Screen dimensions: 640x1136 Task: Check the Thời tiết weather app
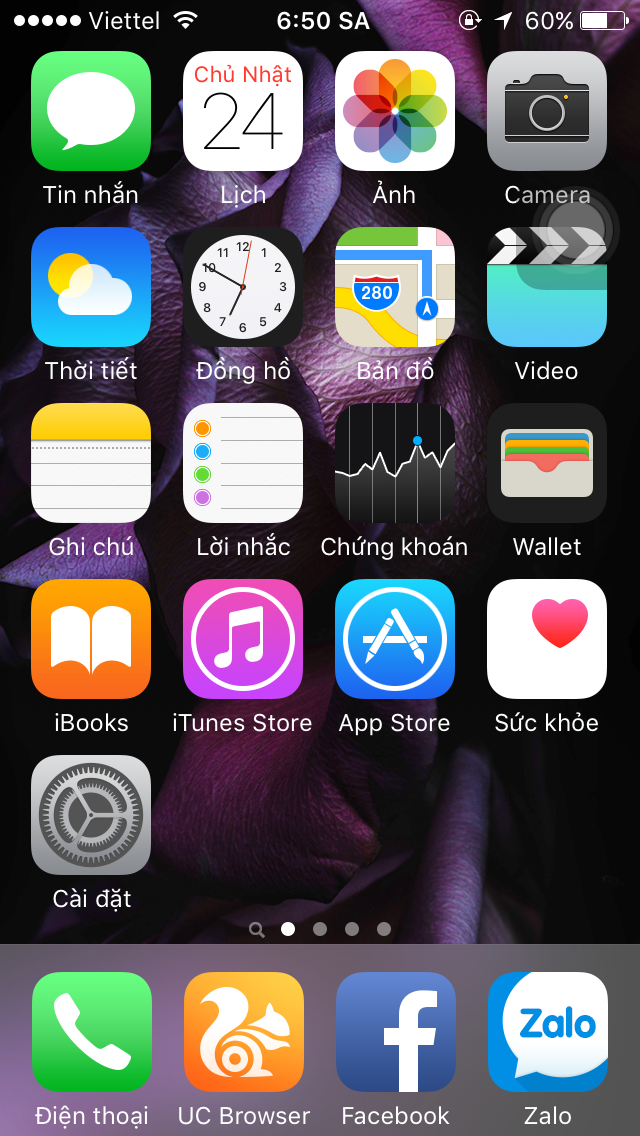[91, 287]
